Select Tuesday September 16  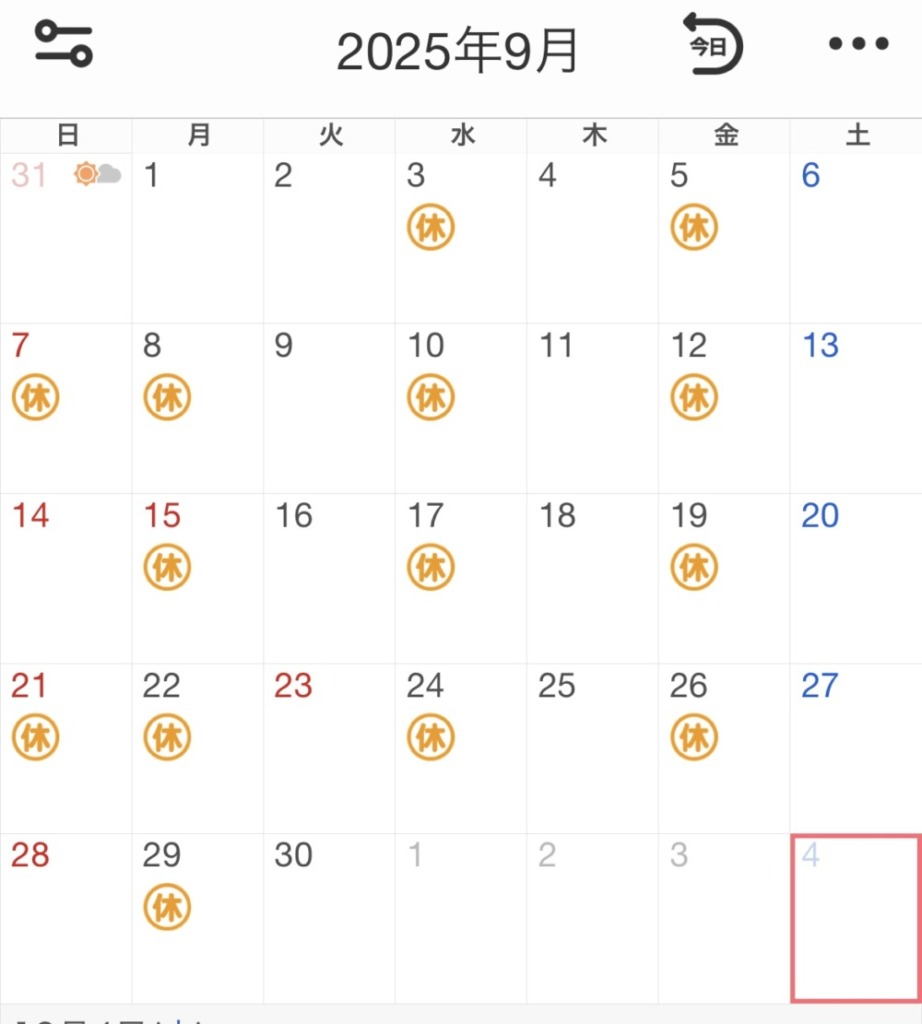[329, 577]
